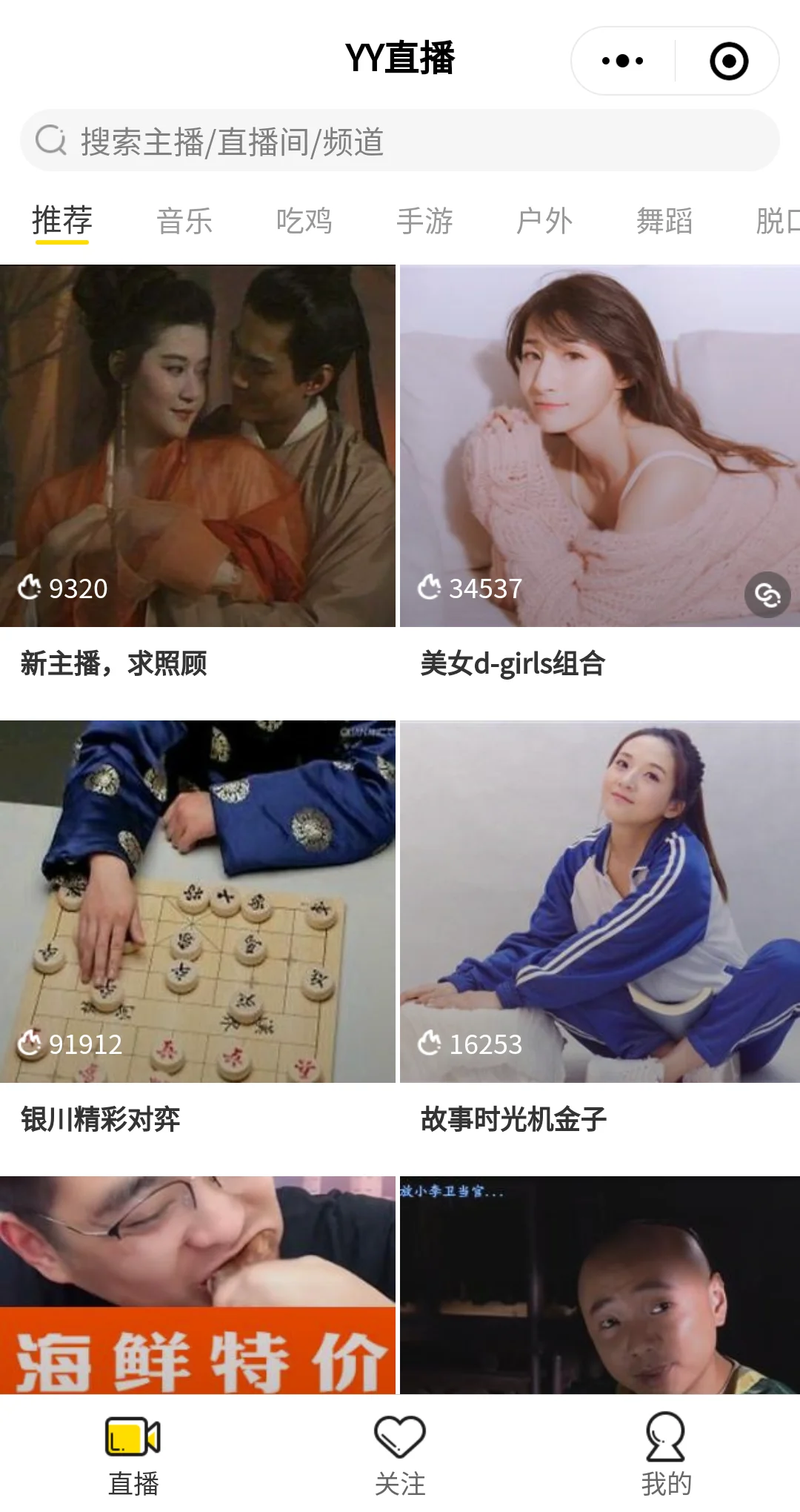Switch to the 吃鸡 category
Image resolution: width=800 pixels, height=1512 pixels.
tap(304, 221)
